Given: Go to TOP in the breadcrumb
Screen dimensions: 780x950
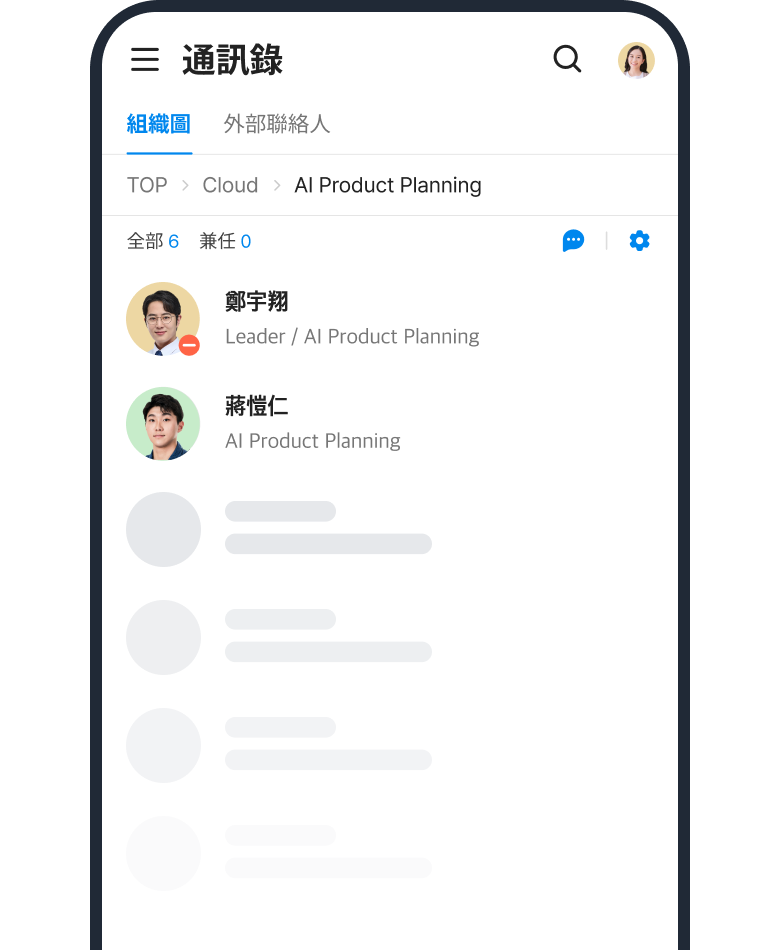Looking at the screenshot, I should [147, 185].
